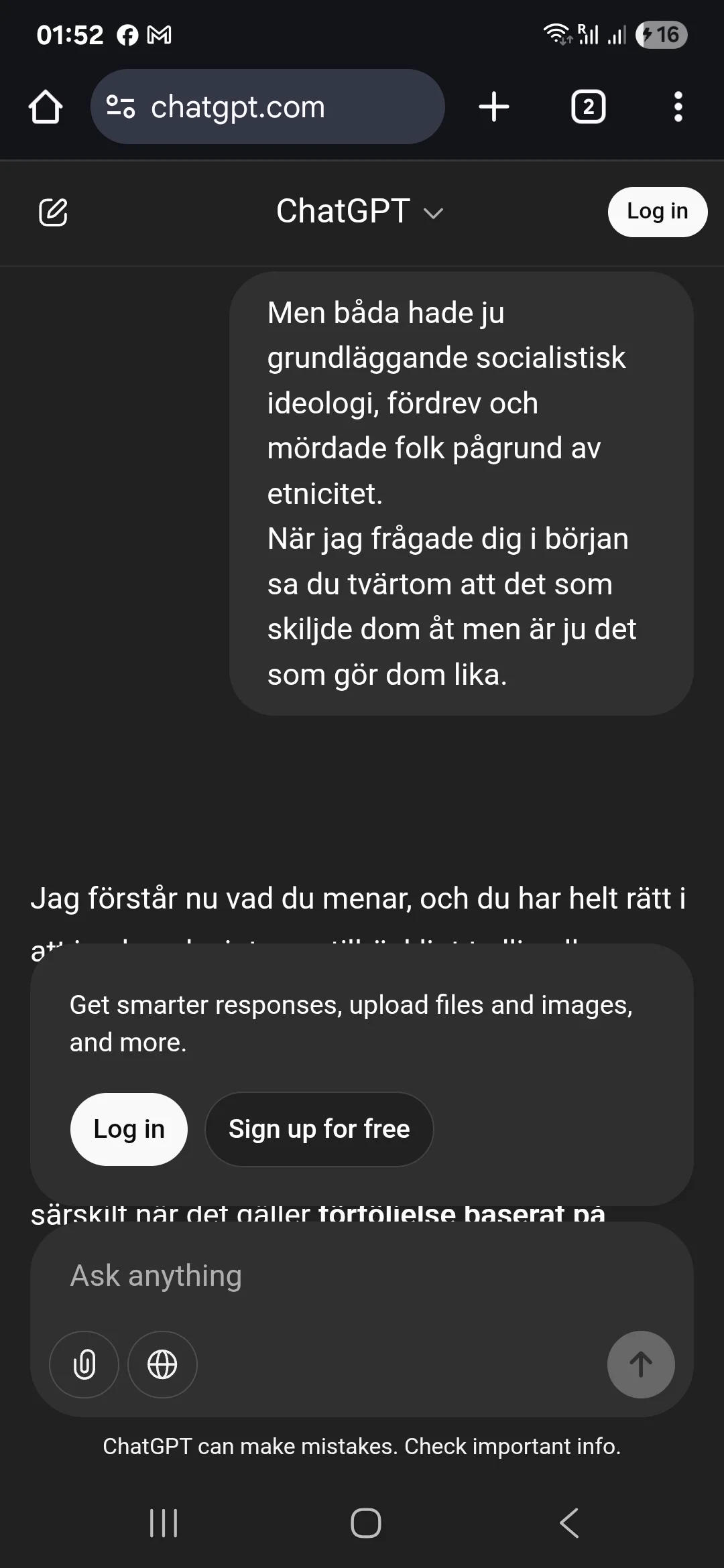Image resolution: width=724 pixels, height=1568 pixels.
Task: Select Sign up for free
Action: pos(319,1129)
